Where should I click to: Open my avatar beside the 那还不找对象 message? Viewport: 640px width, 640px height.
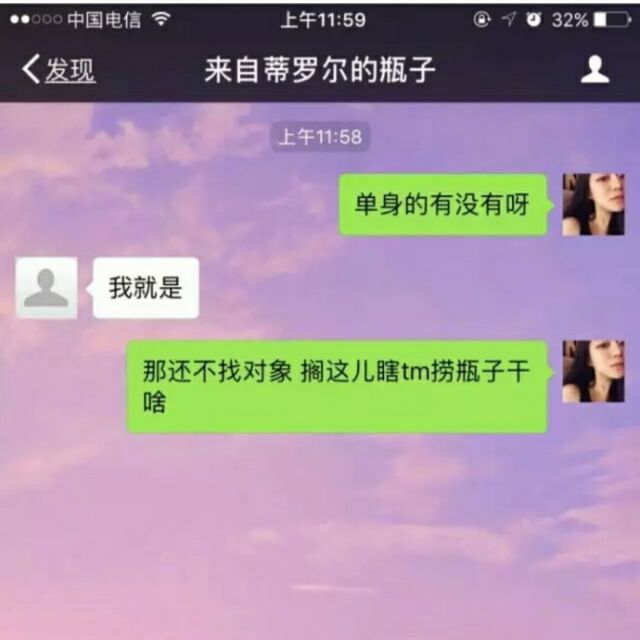(593, 371)
